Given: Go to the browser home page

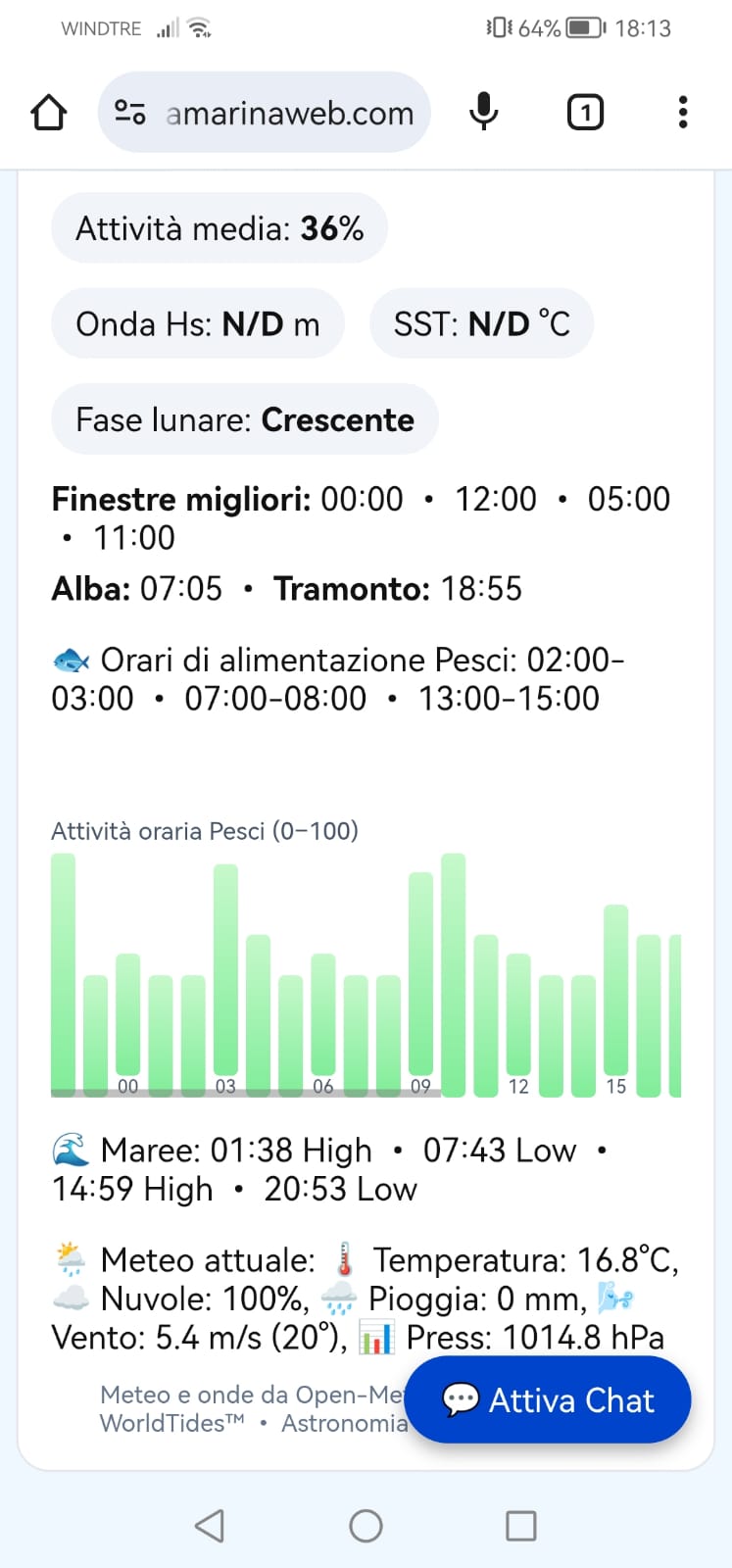Looking at the screenshot, I should (48, 113).
